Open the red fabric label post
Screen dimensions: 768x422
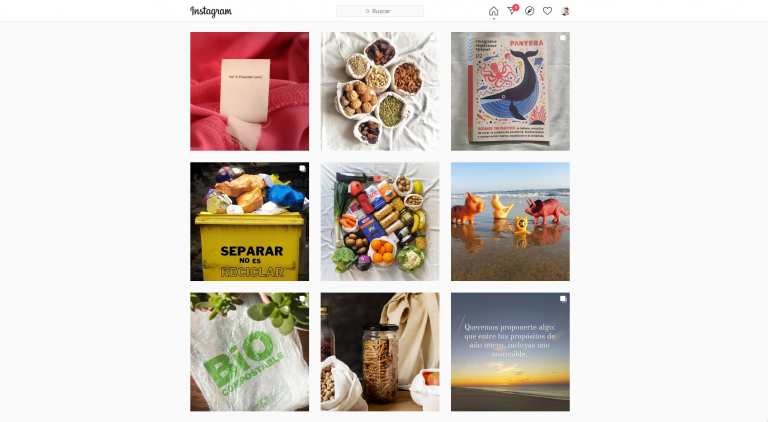click(x=249, y=91)
